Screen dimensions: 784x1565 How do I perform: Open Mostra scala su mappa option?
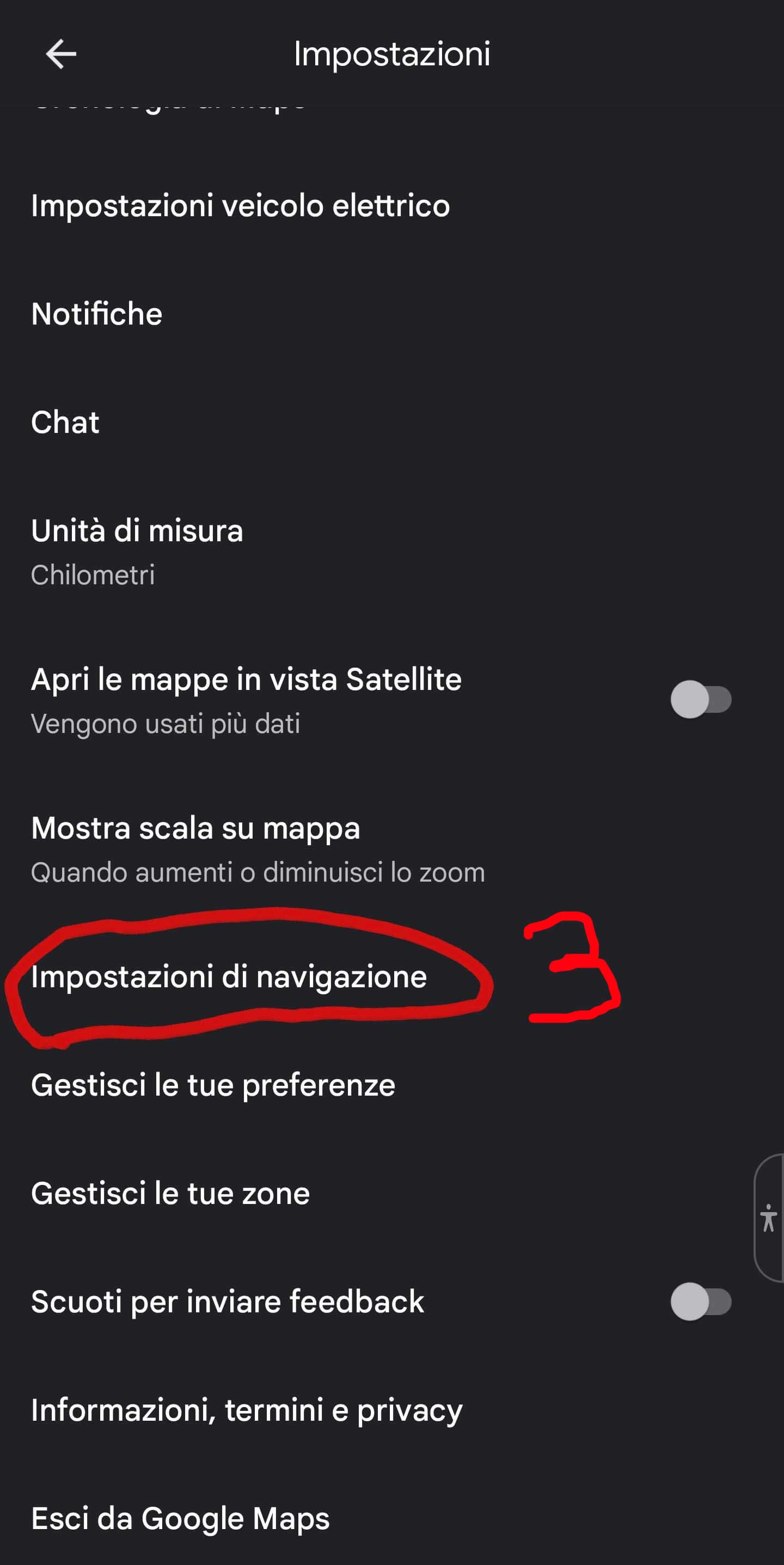(x=258, y=849)
